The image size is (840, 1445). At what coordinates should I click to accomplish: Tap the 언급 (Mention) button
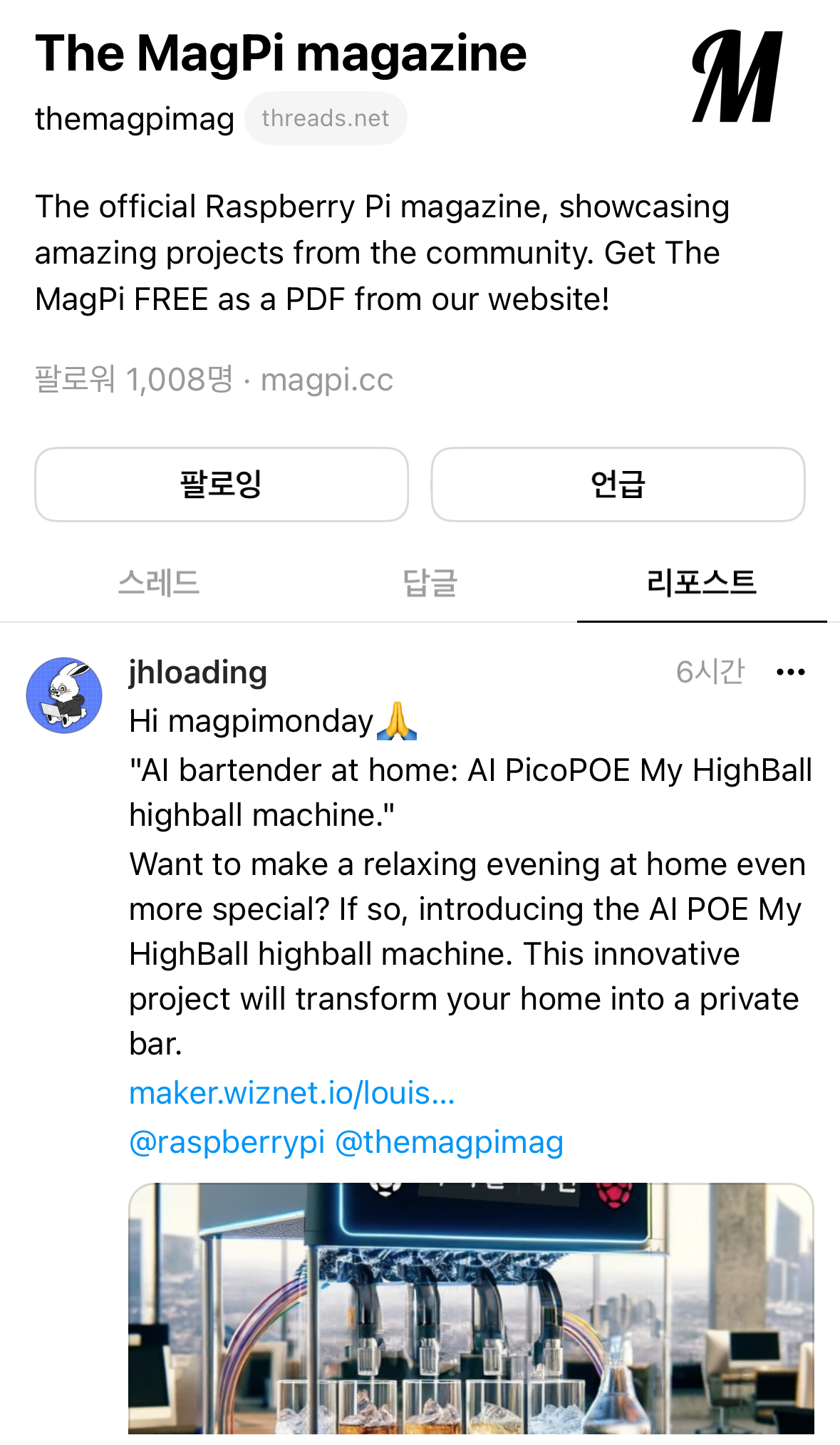pyautogui.click(x=618, y=485)
